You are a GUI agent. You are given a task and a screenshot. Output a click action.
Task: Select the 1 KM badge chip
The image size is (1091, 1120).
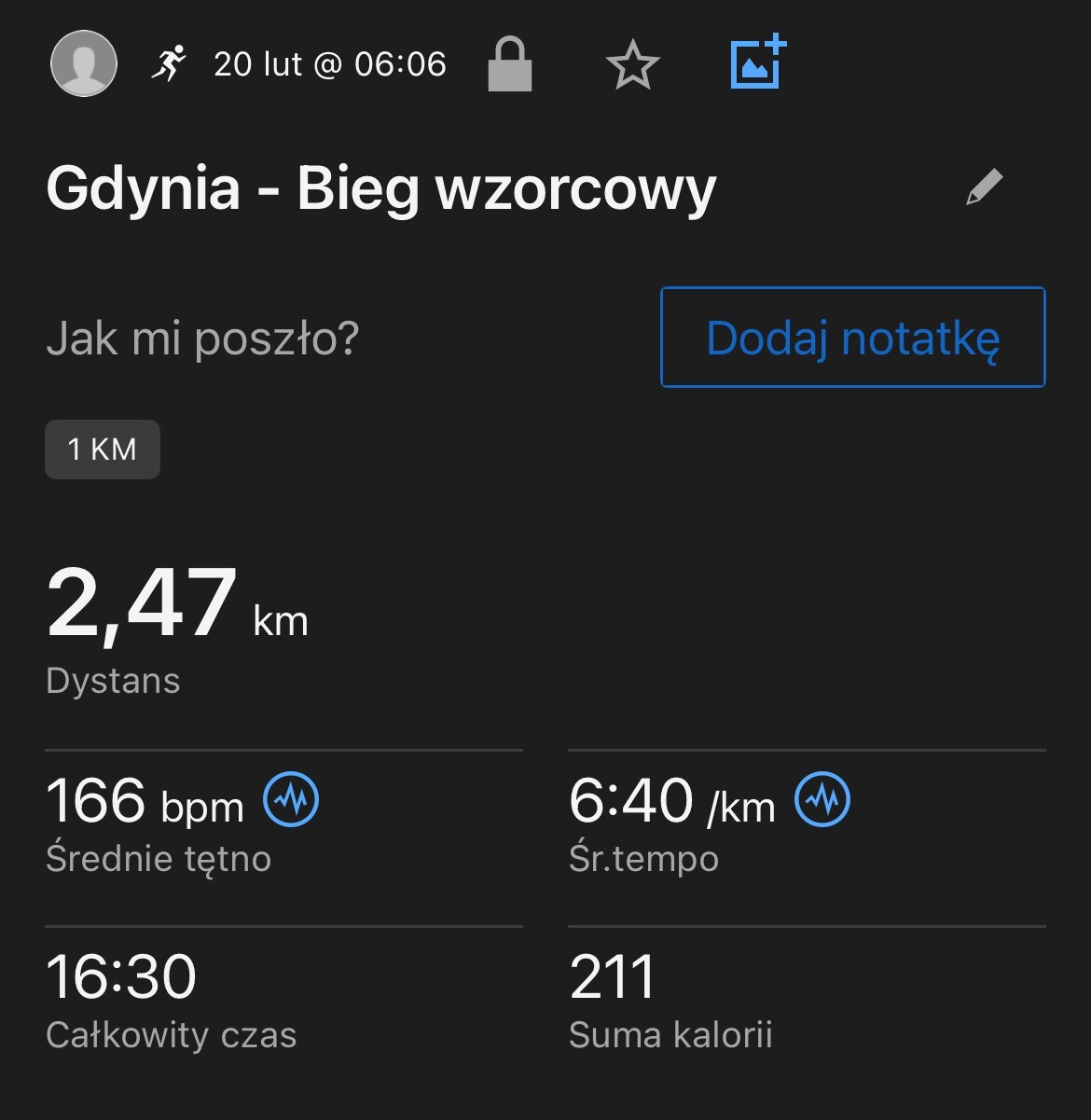click(x=103, y=449)
